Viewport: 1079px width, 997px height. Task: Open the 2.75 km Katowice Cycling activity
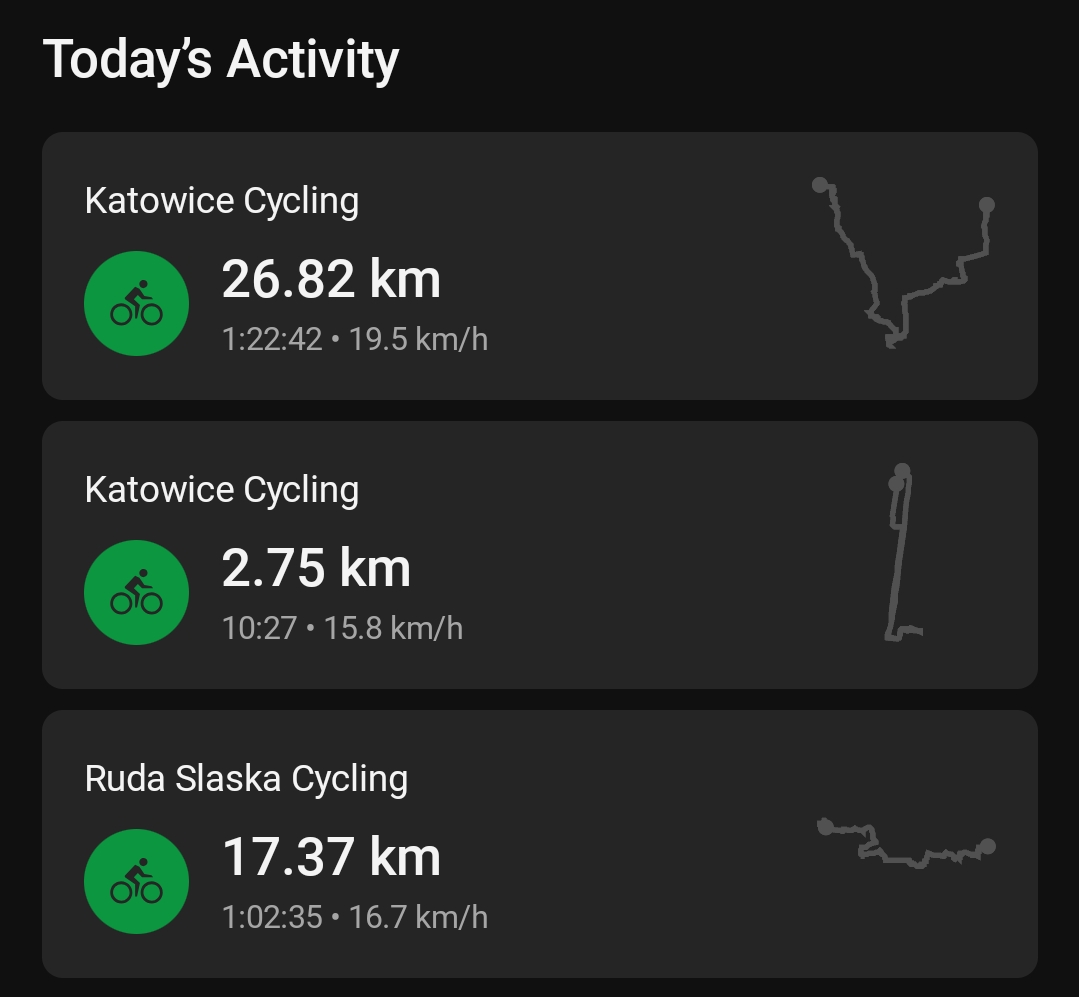539,555
